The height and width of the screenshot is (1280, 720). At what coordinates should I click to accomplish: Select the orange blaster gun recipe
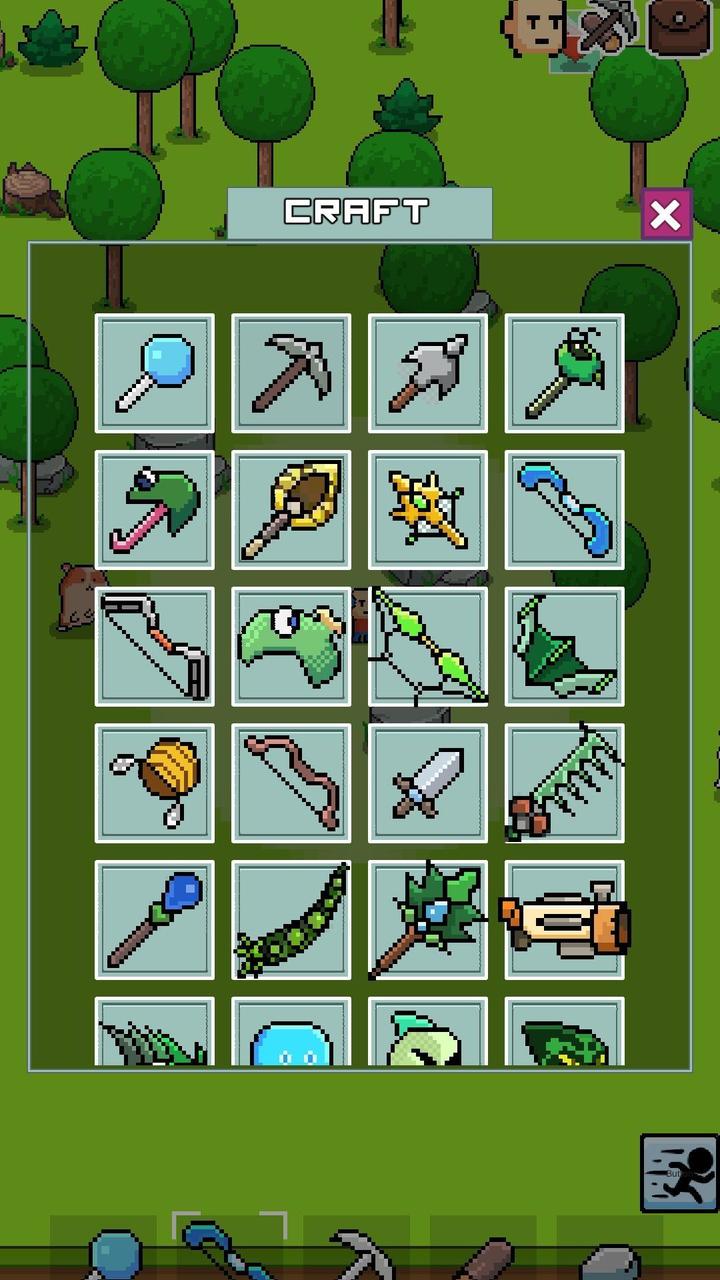click(x=565, y=920)
